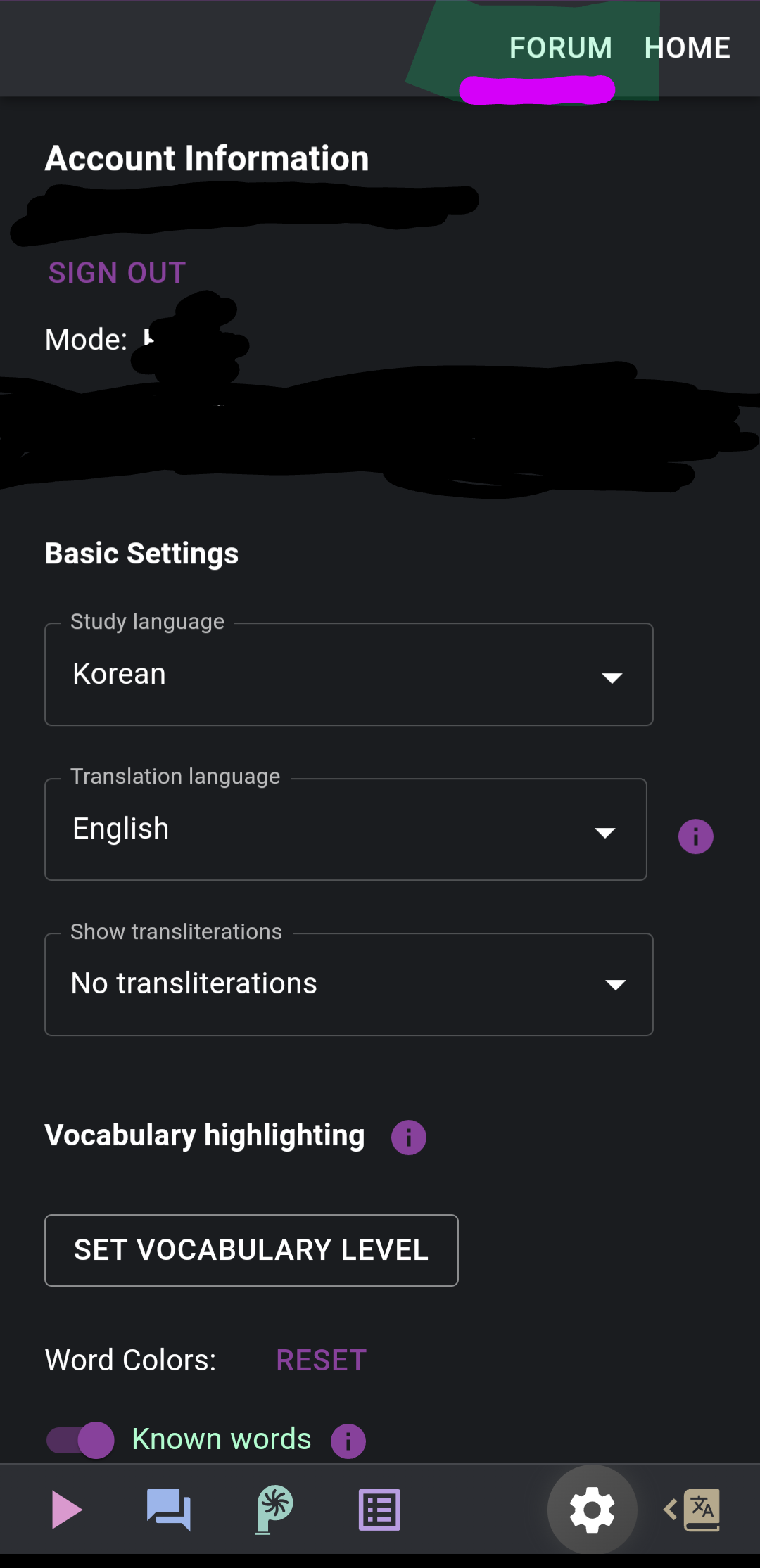Open the FORUM link
Image resolution: width=760 pixels, height=1568 pixels.
click(x=560, y=48)
